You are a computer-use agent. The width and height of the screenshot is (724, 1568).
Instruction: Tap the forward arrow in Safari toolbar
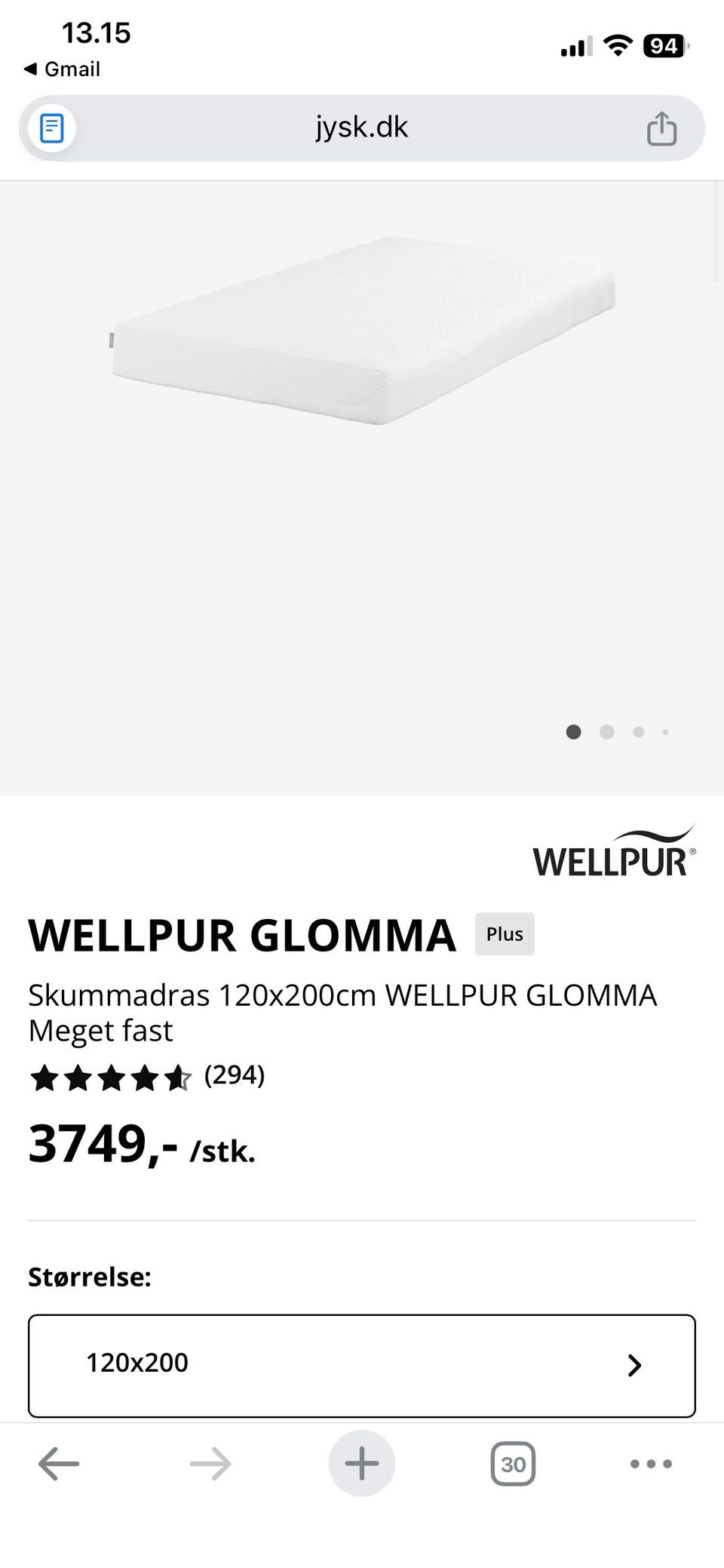(210, 1462)
